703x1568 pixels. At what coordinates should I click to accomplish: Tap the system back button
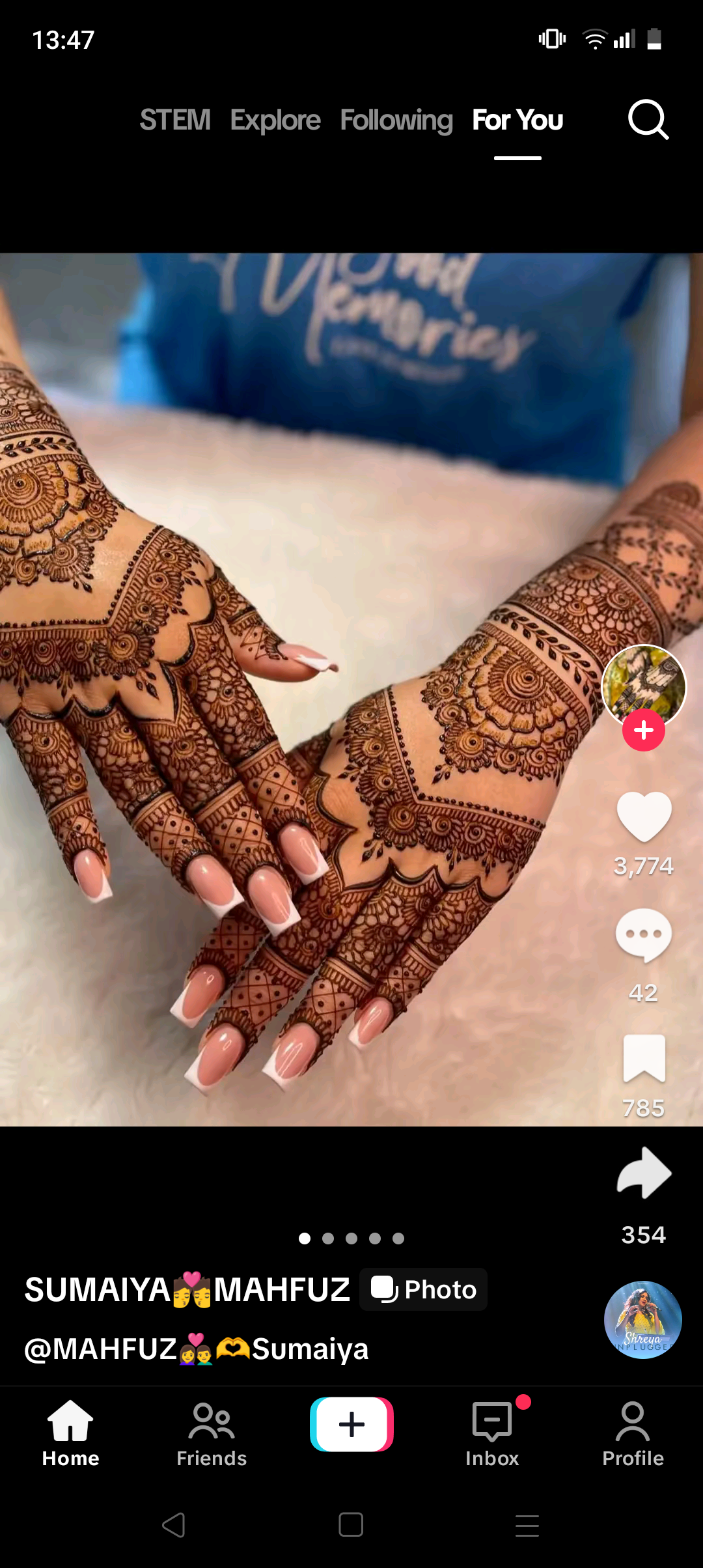pos(174,1525)
